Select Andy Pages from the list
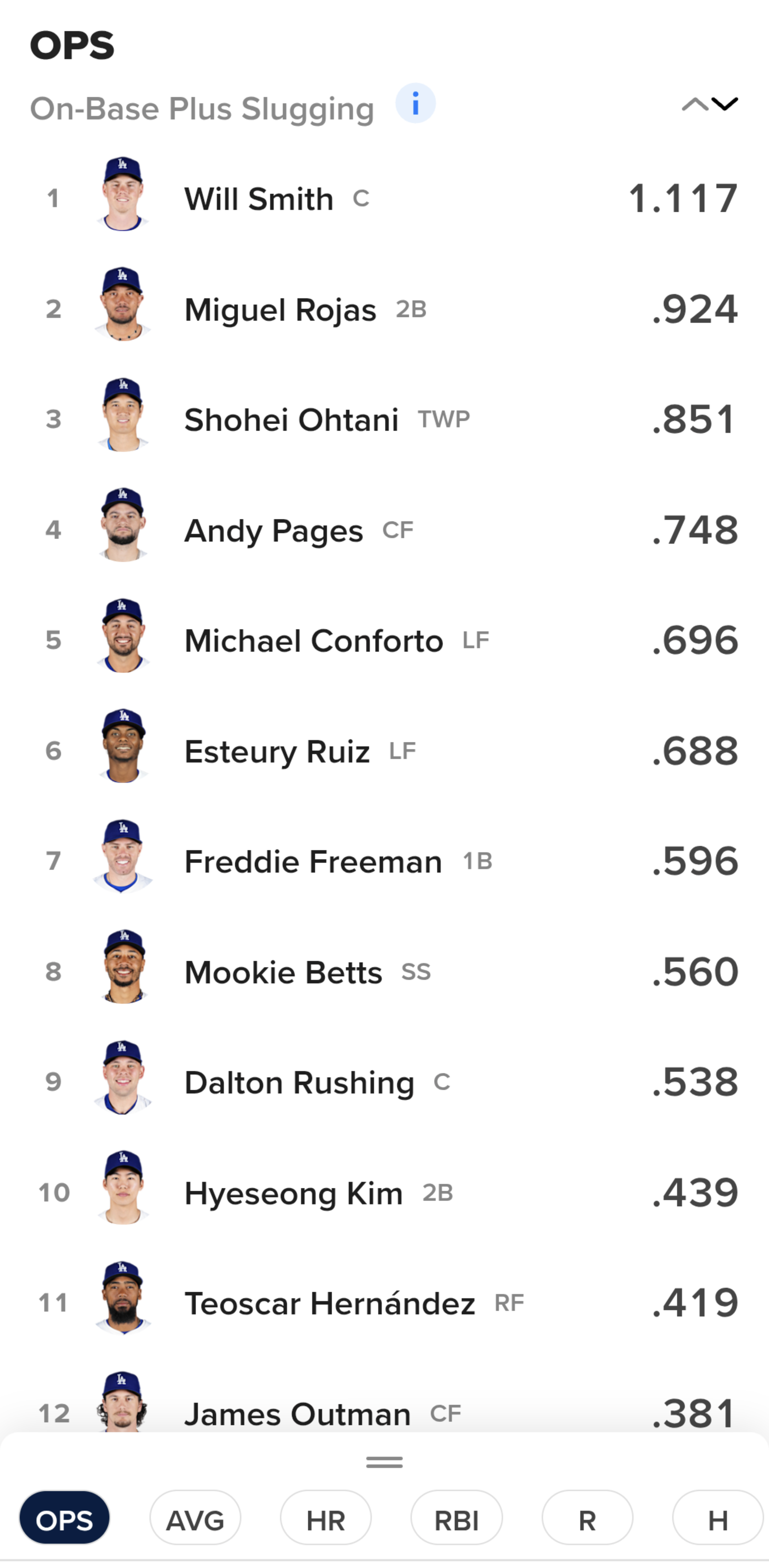This screenshot has width=769, height=1568. click(x=384, y=530)
